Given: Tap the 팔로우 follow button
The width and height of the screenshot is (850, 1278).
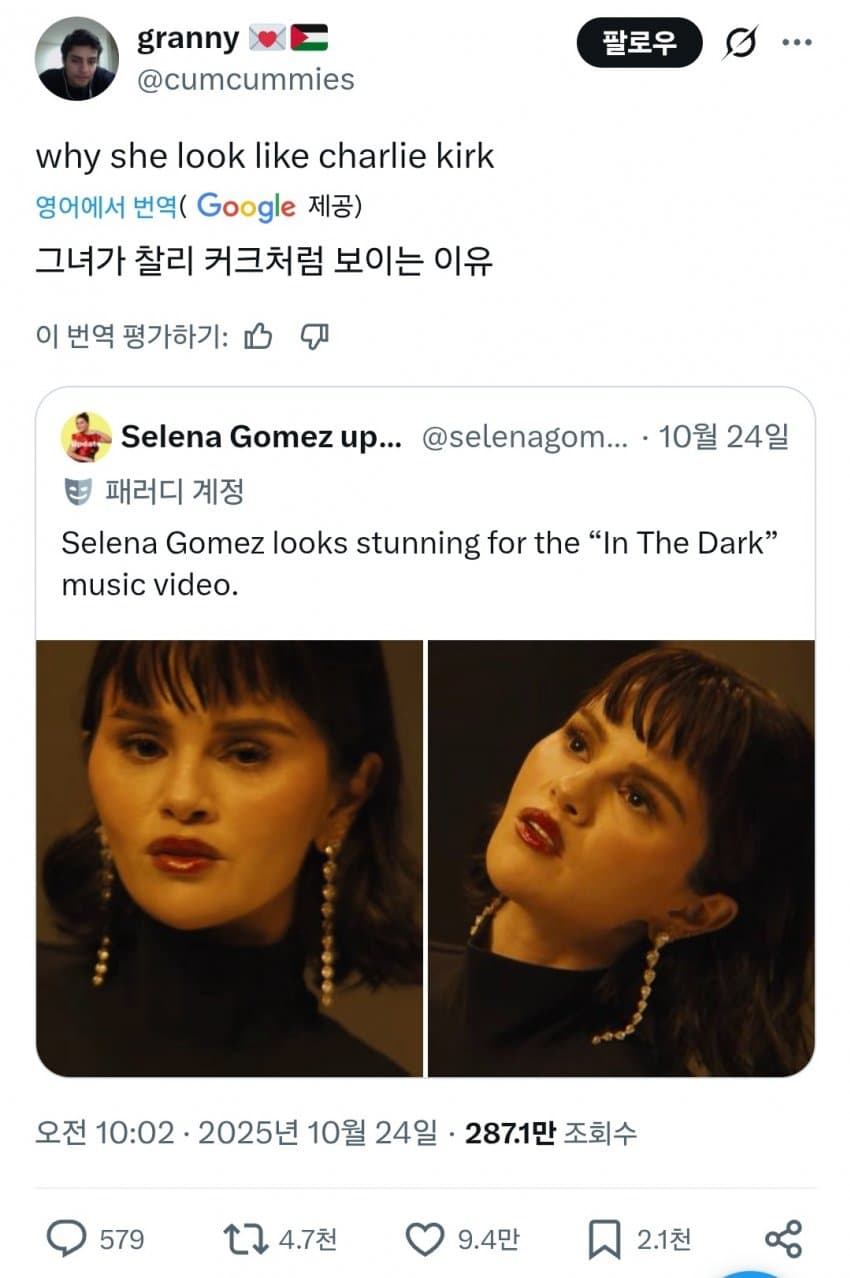Looking at the screenshot, I should click(639, 43).
